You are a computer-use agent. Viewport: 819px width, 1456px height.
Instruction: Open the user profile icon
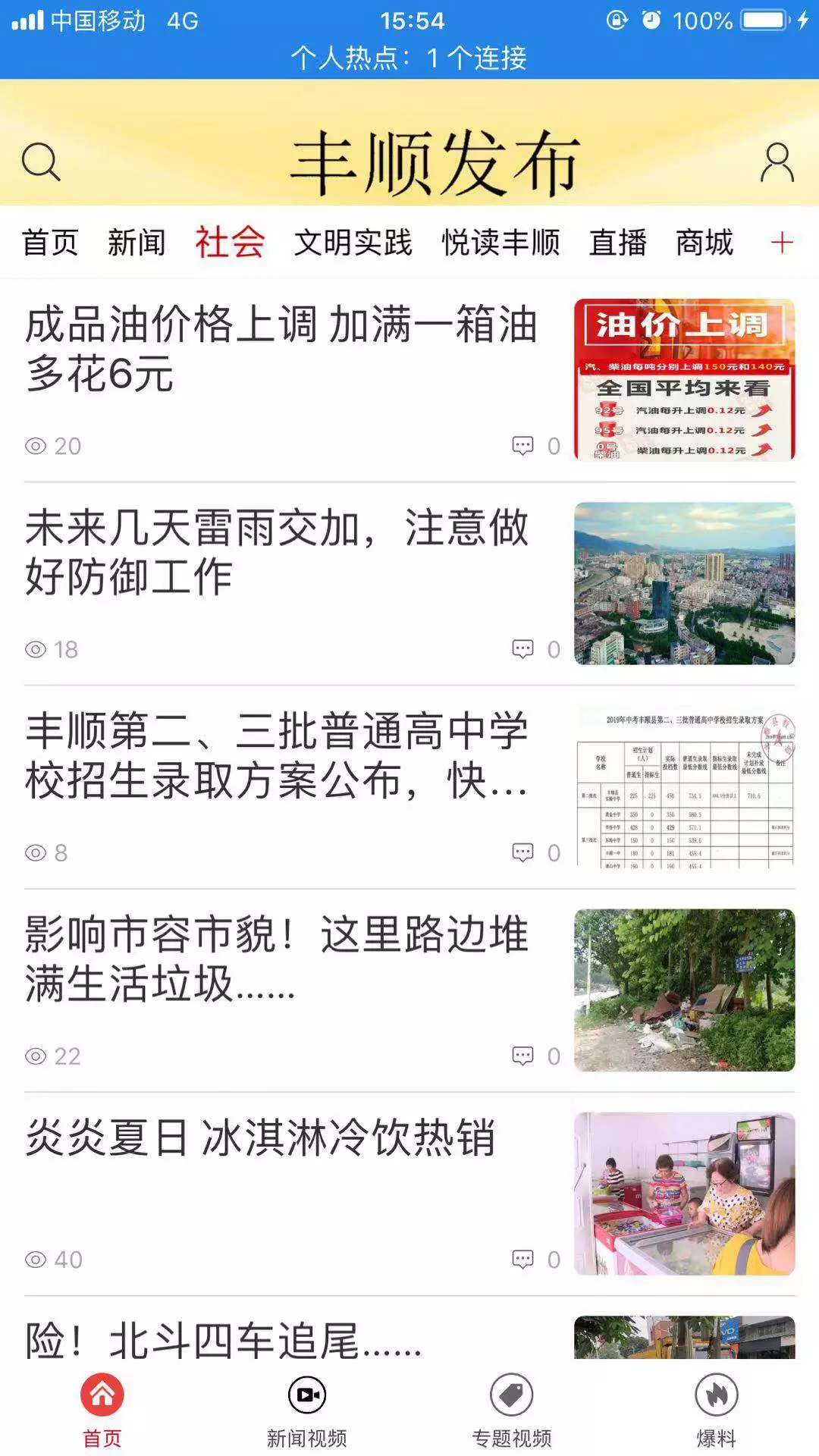[777, 162]
